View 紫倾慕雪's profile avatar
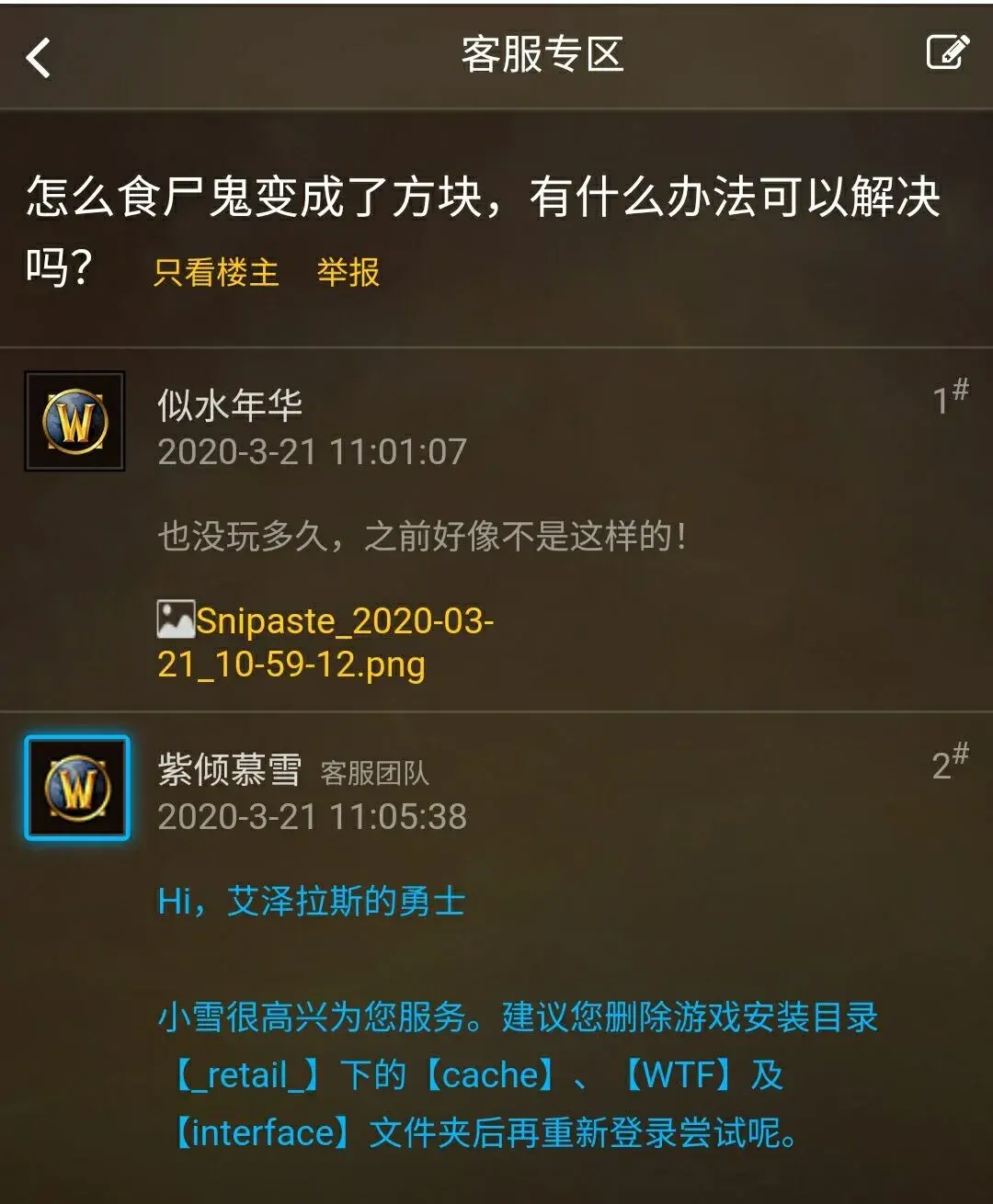Viewport: 993px width, 1204px height. click(77, 788)
